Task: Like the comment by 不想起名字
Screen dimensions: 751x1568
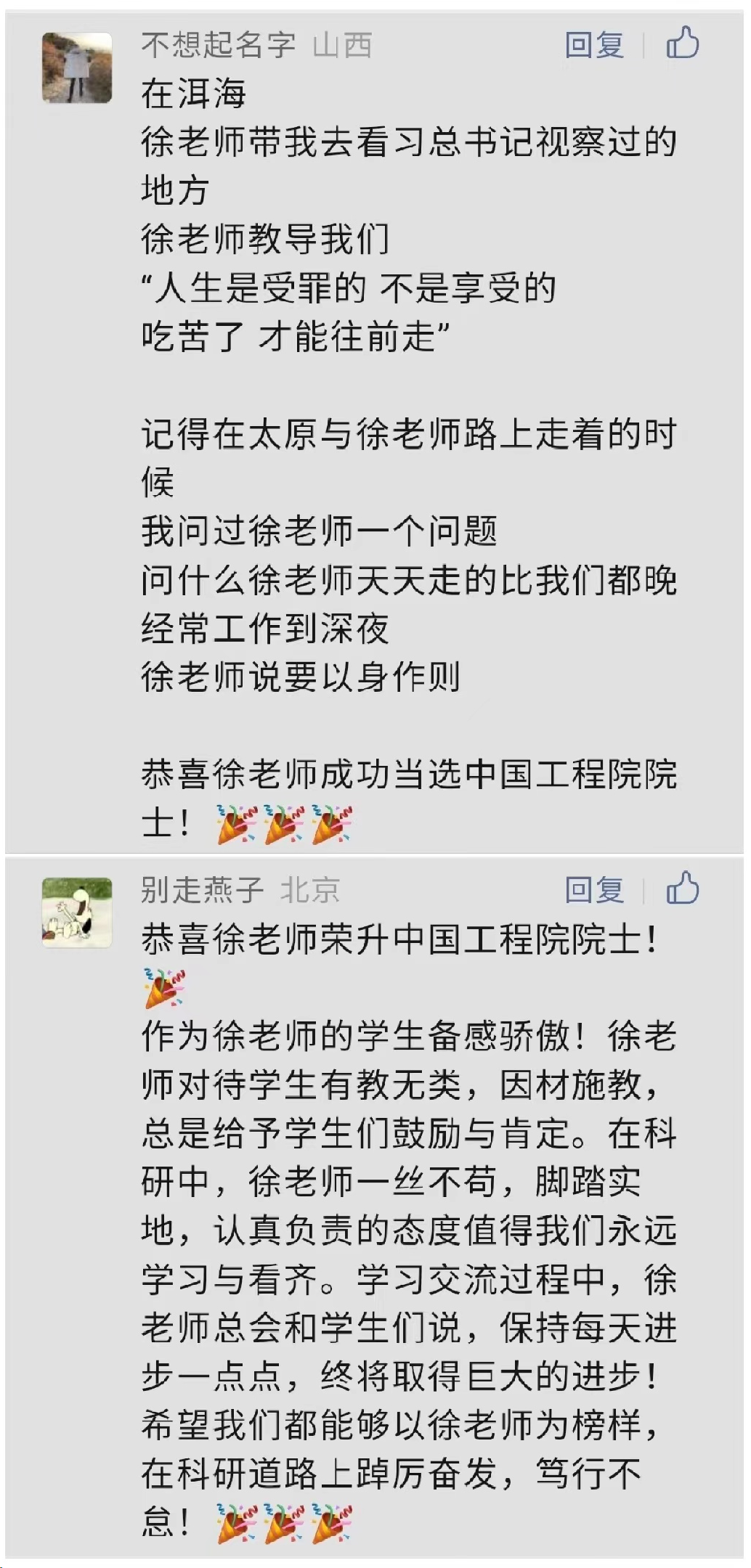Action: (682, 43)
